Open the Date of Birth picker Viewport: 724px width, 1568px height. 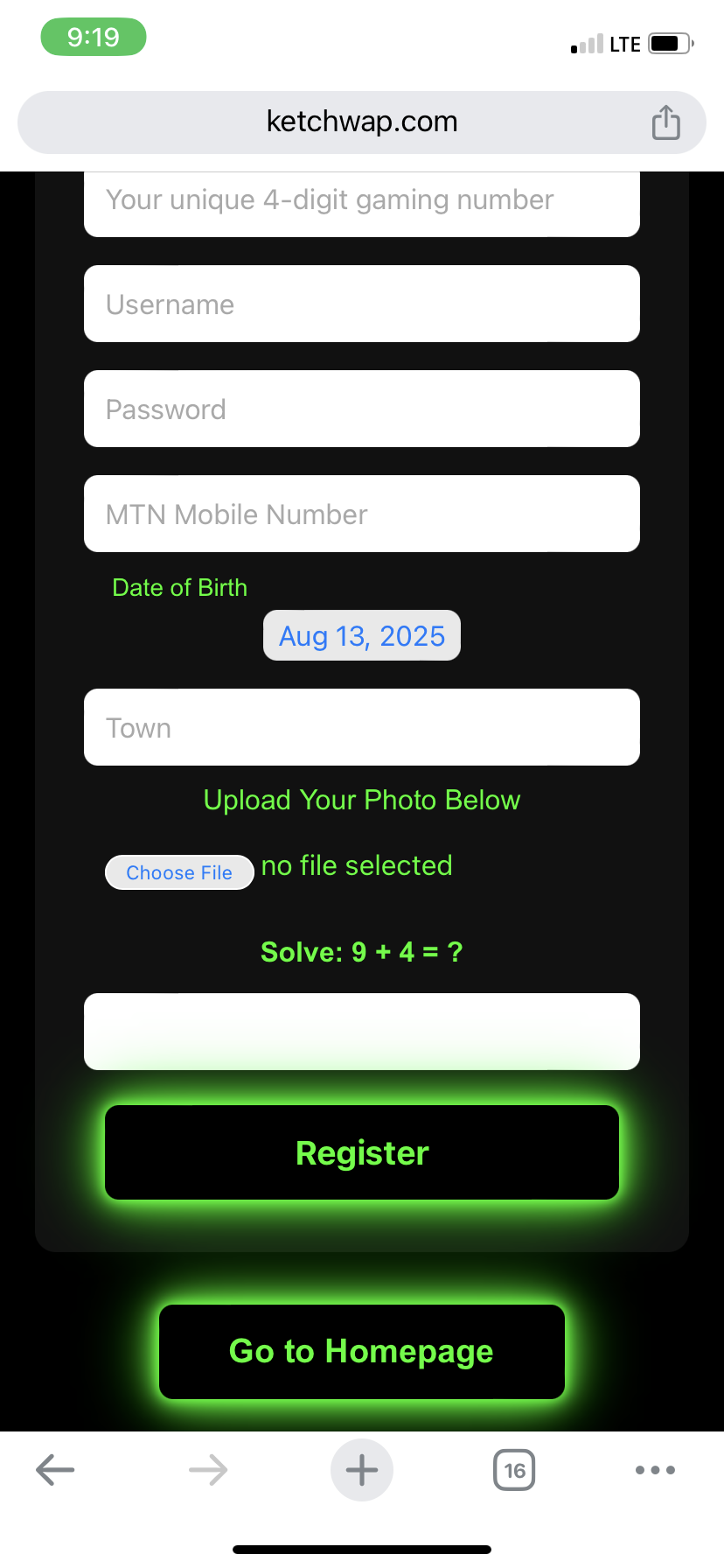click(361, 636)
